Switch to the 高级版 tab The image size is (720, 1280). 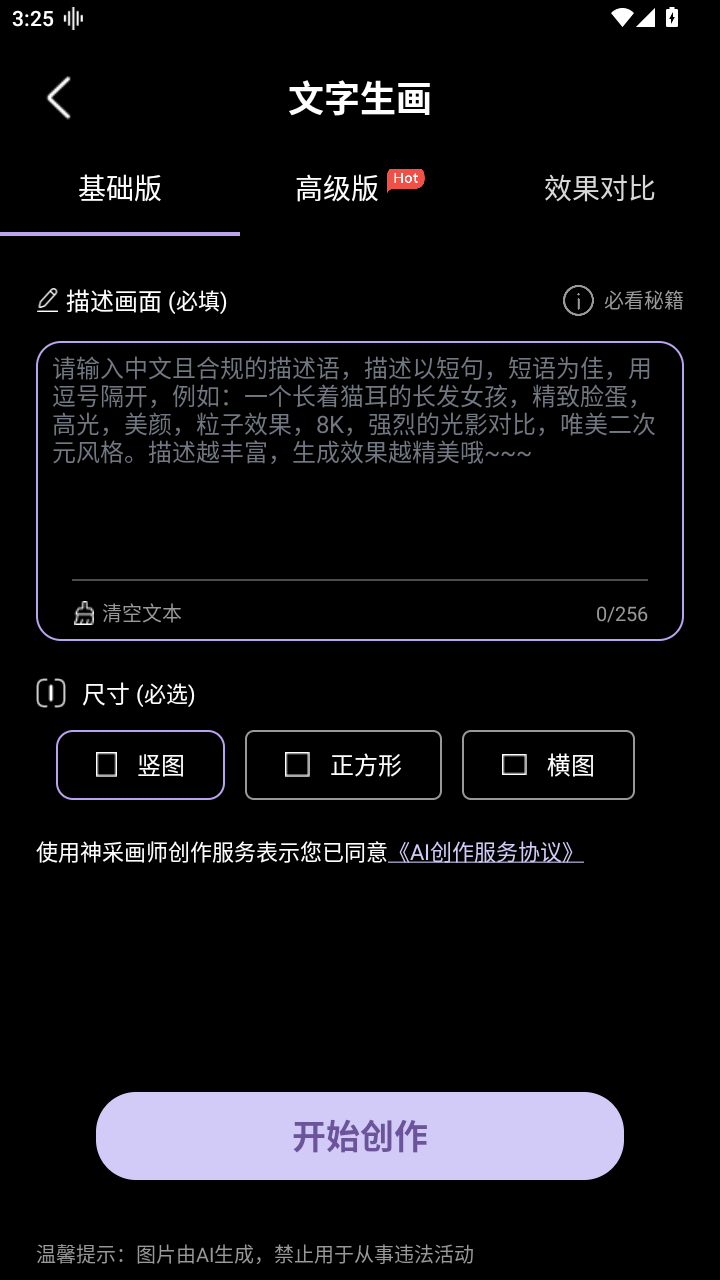pos(360,188)
